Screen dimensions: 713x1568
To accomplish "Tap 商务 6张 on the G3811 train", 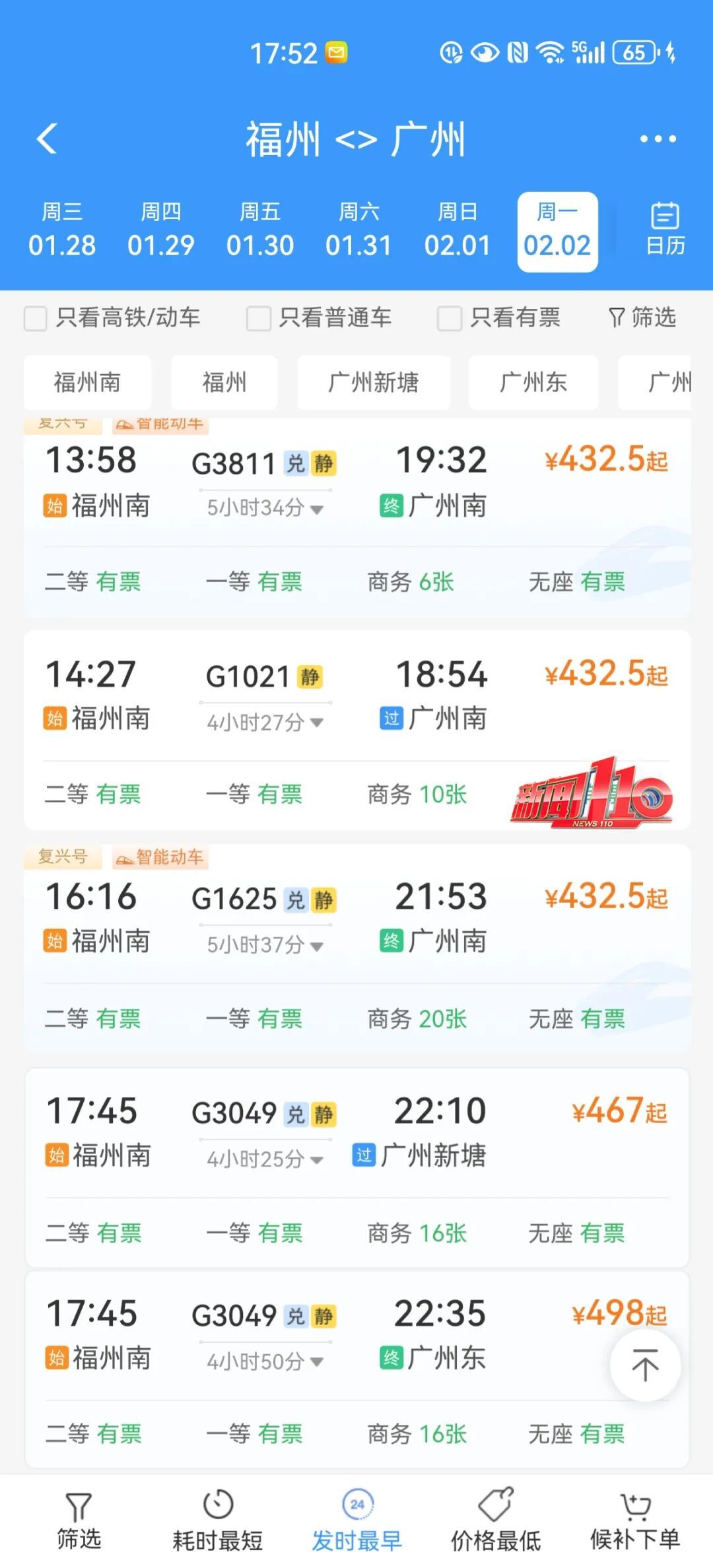I will click(413, 582).
